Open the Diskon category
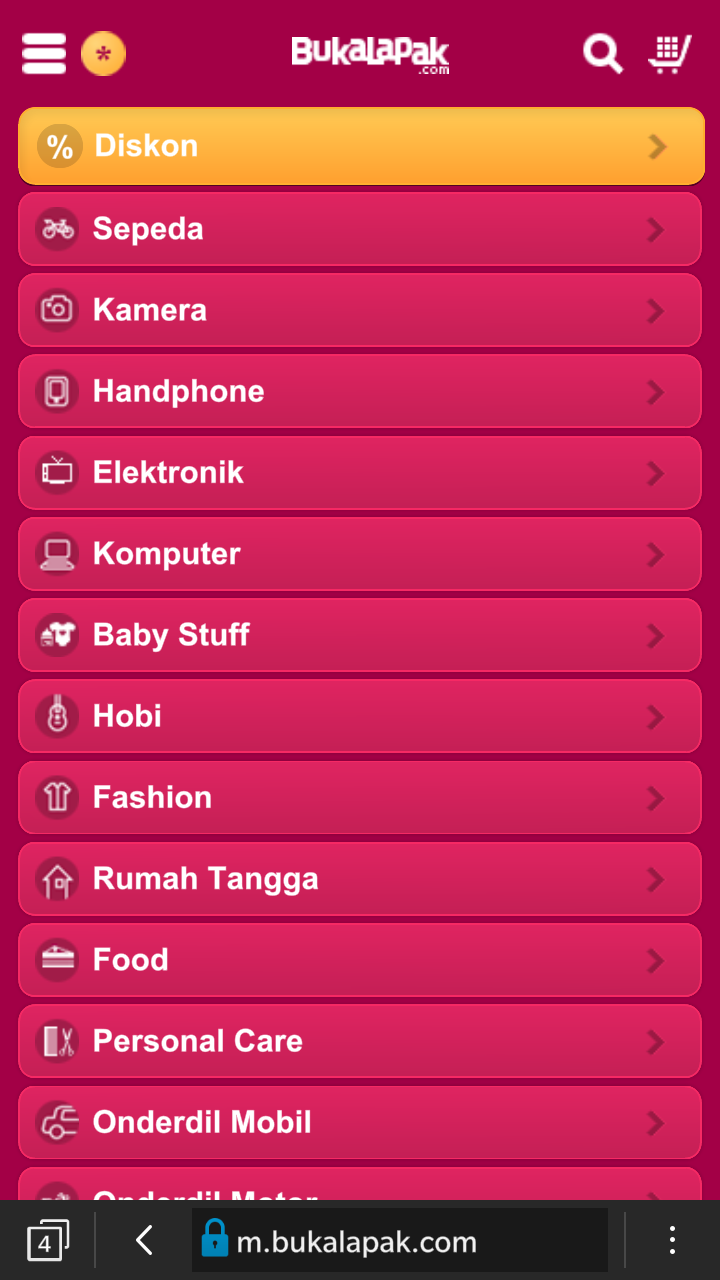Image resolution: width=720 pixels, height=1280 pixels. click(x=360, y=146)
